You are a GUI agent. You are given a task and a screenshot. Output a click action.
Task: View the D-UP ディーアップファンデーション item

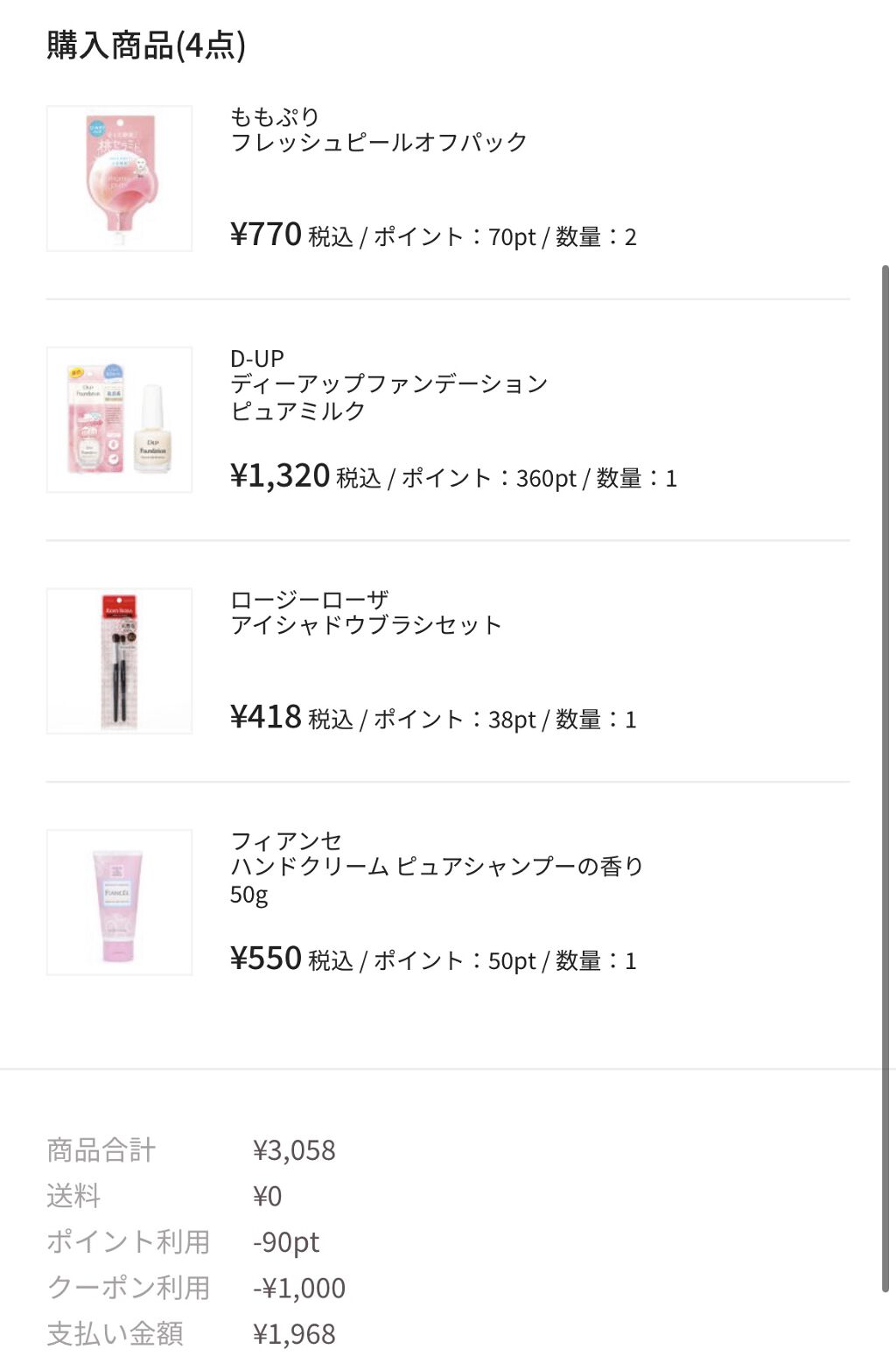(x=388, y=384)
